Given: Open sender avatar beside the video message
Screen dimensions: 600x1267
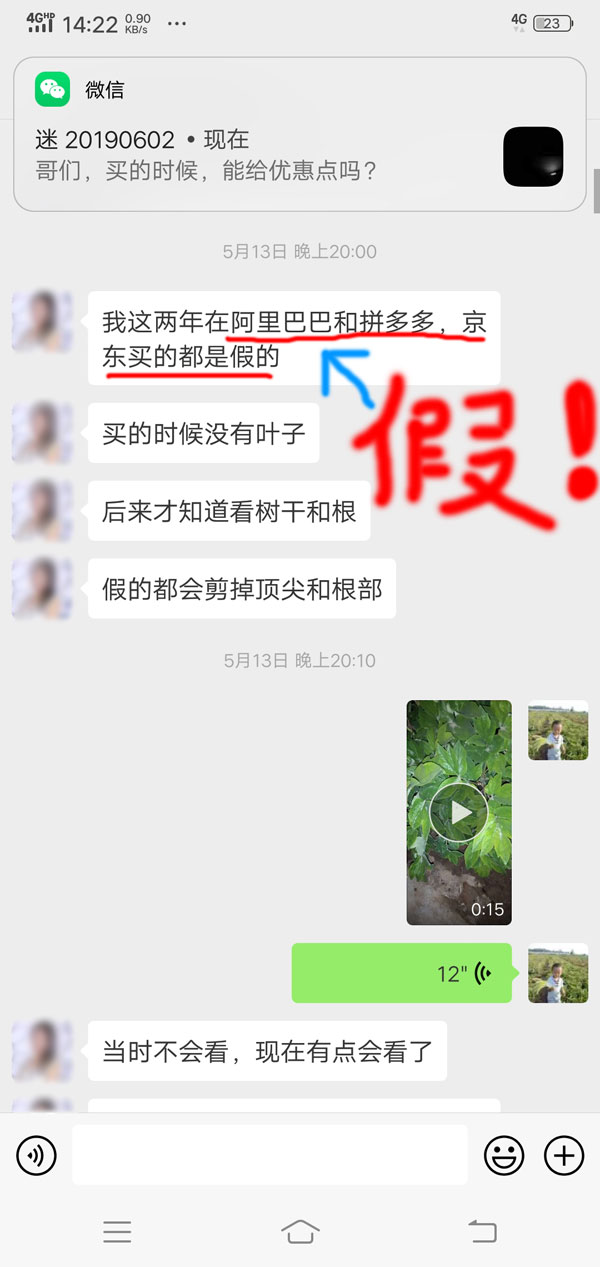Looking at the screenshot, I should (558, 730).
